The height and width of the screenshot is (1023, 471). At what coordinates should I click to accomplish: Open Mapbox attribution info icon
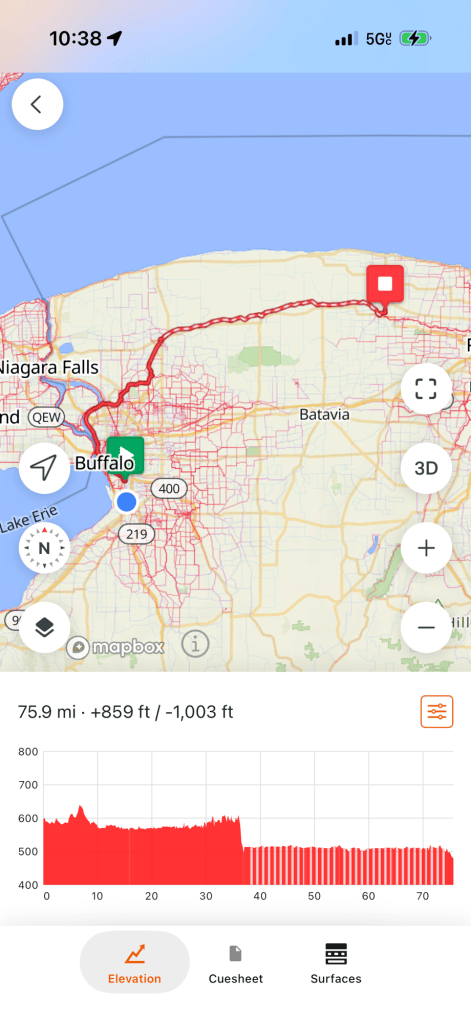pyautogui.click(x=195, y=645)
